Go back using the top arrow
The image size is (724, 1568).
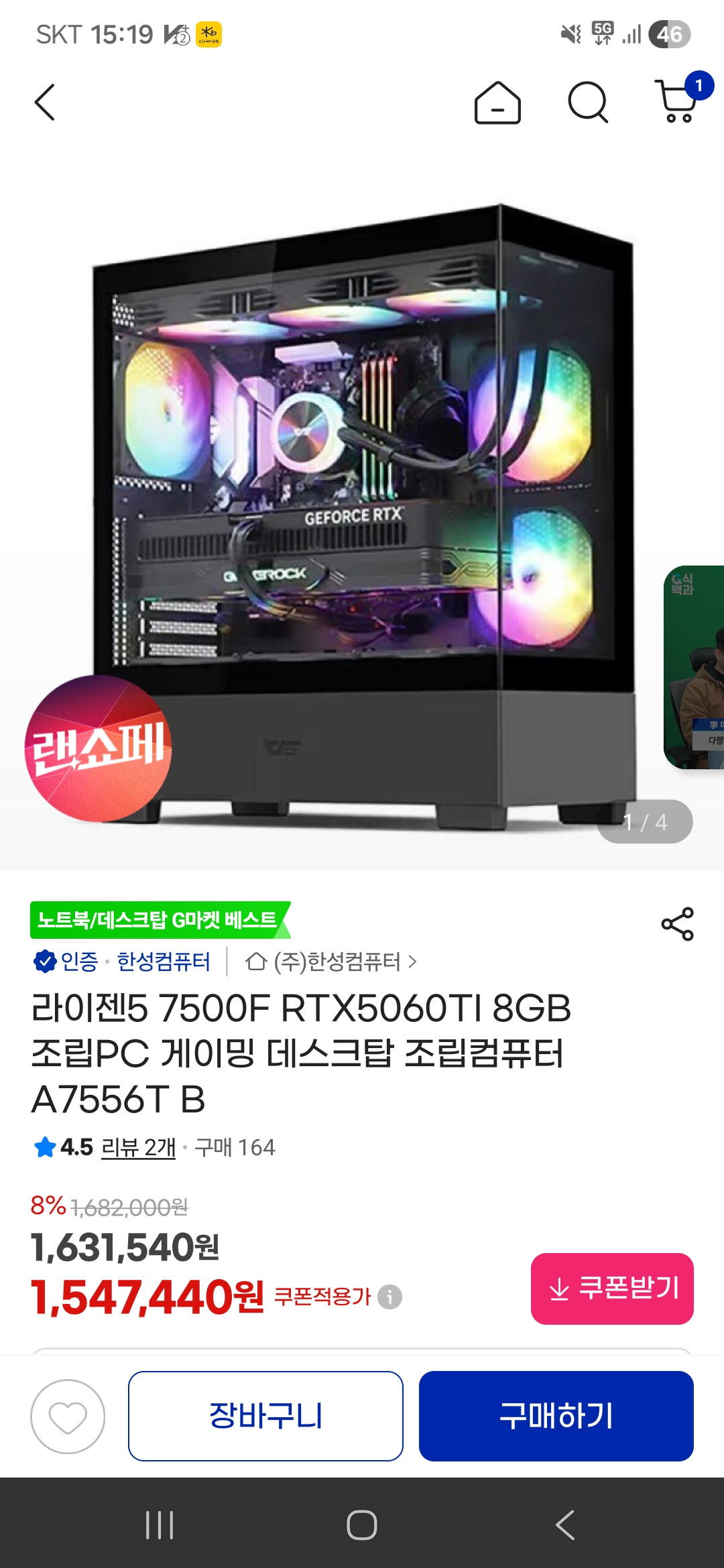[x=44, y=103]
